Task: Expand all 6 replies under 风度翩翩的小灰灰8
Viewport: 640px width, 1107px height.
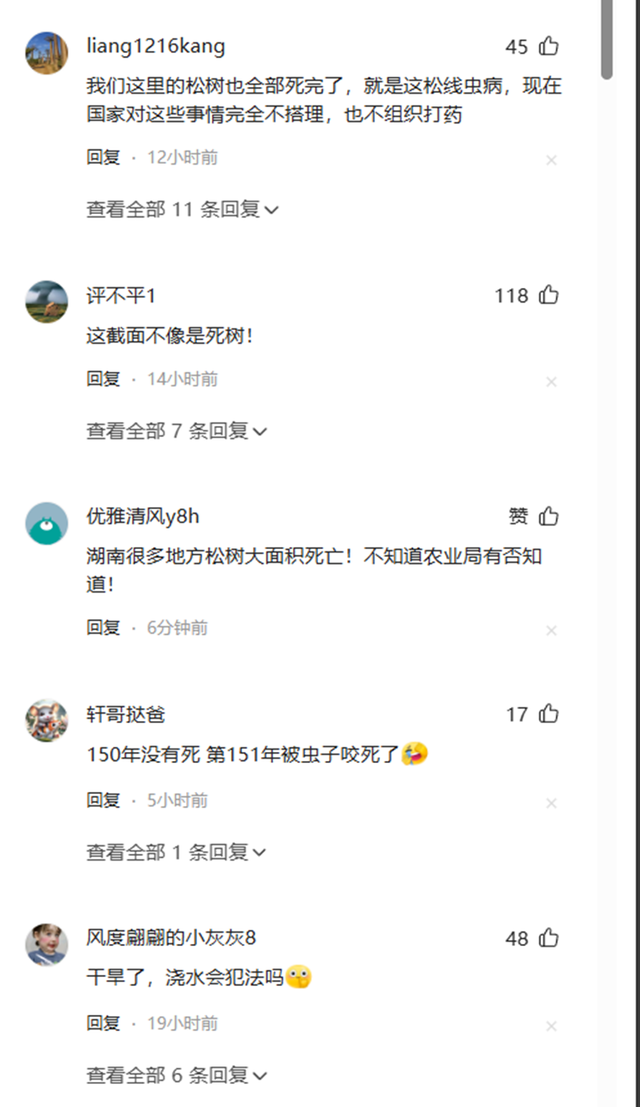Action: (177, 1075)
